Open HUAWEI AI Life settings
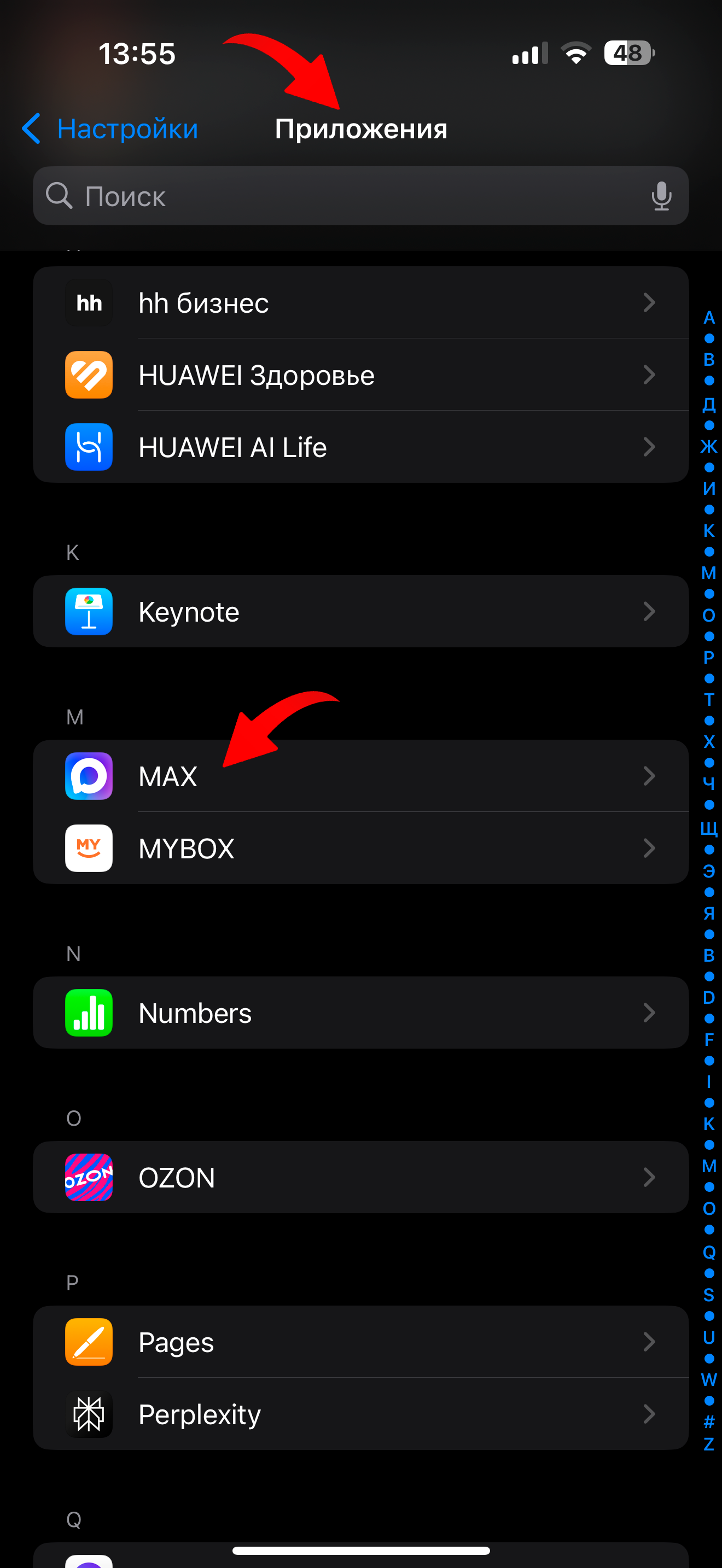Image resolution: width=722 pixels, height=1568 pixels. [x=360, y=447]
